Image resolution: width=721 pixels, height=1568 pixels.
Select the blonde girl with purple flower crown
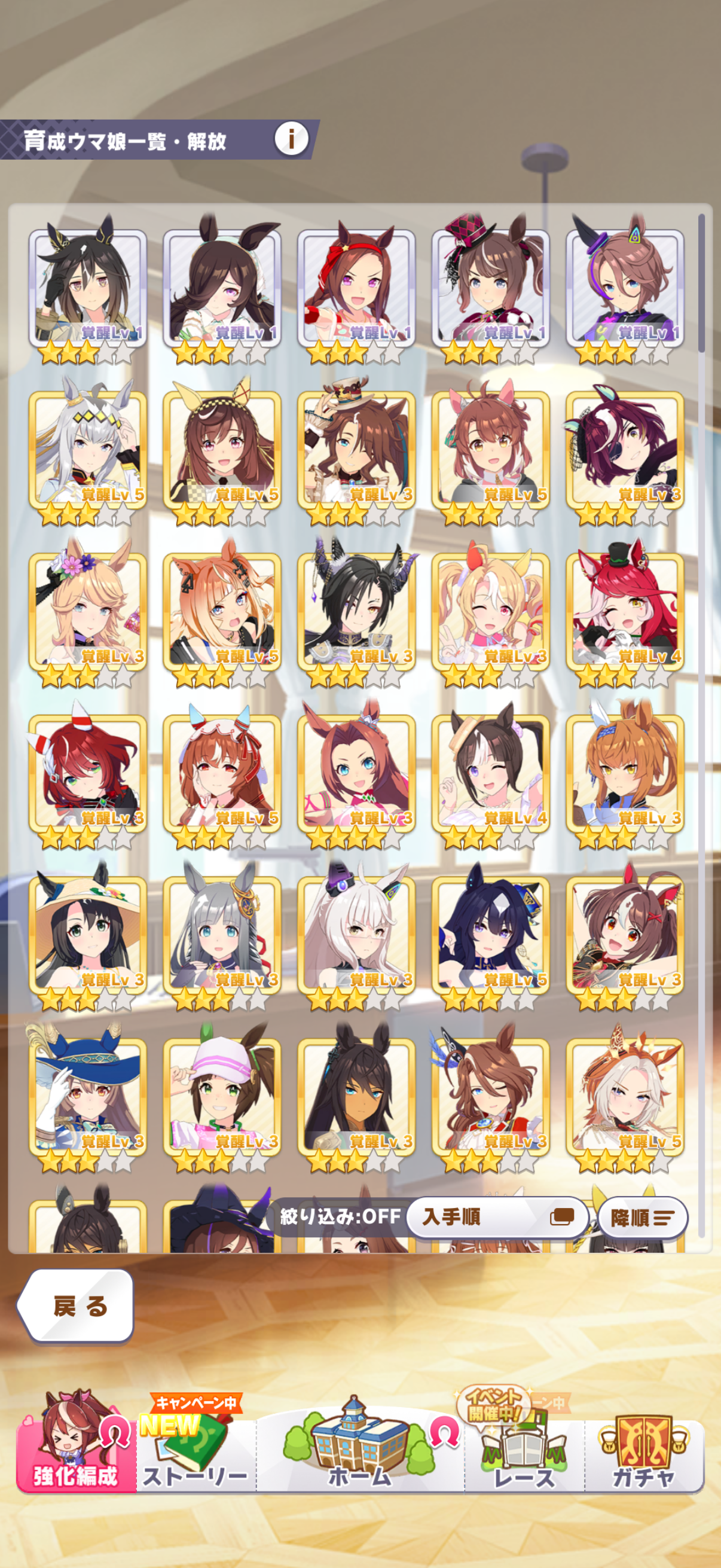point(88,612)
